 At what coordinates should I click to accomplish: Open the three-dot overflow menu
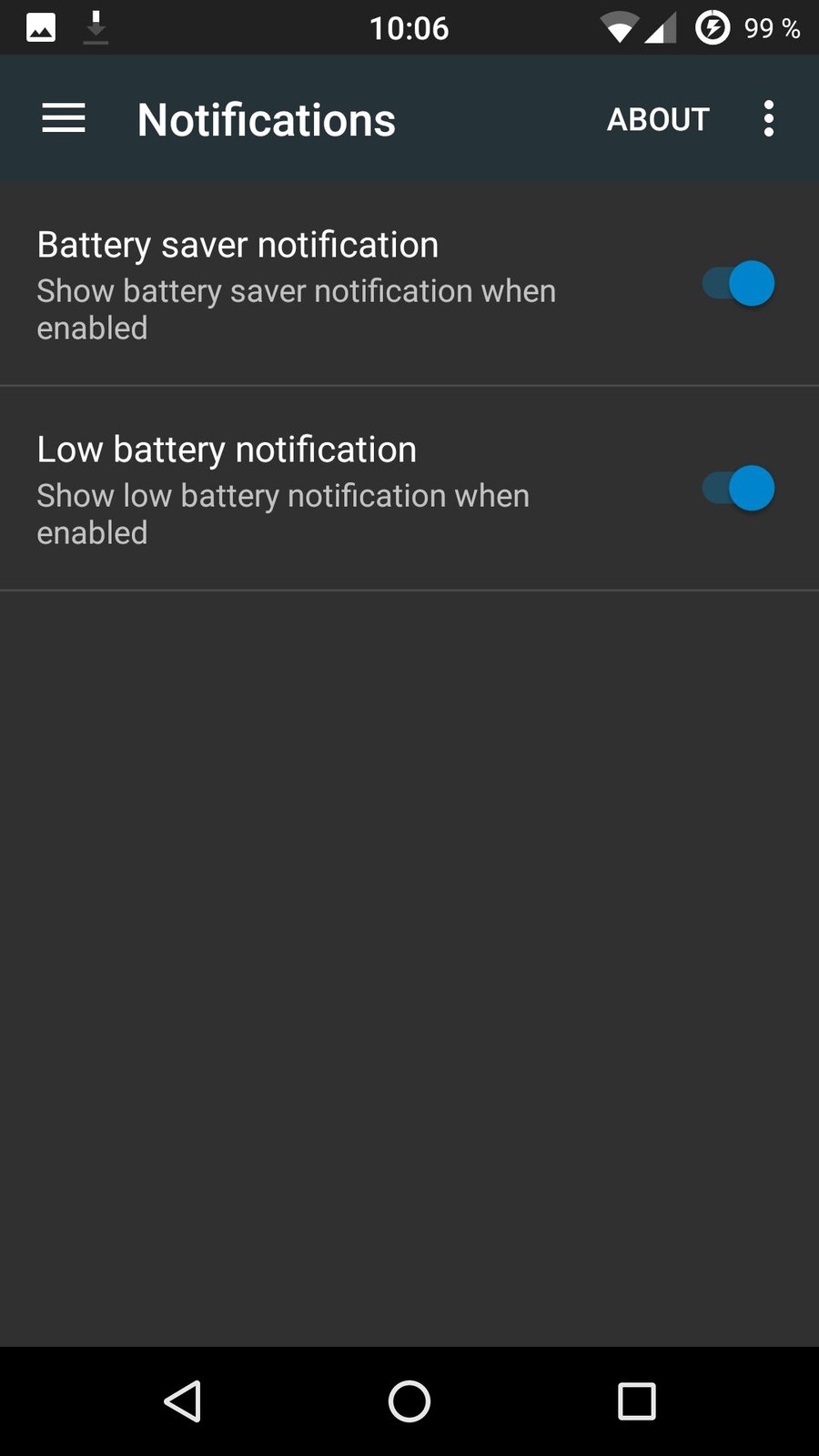coord(769,119)
